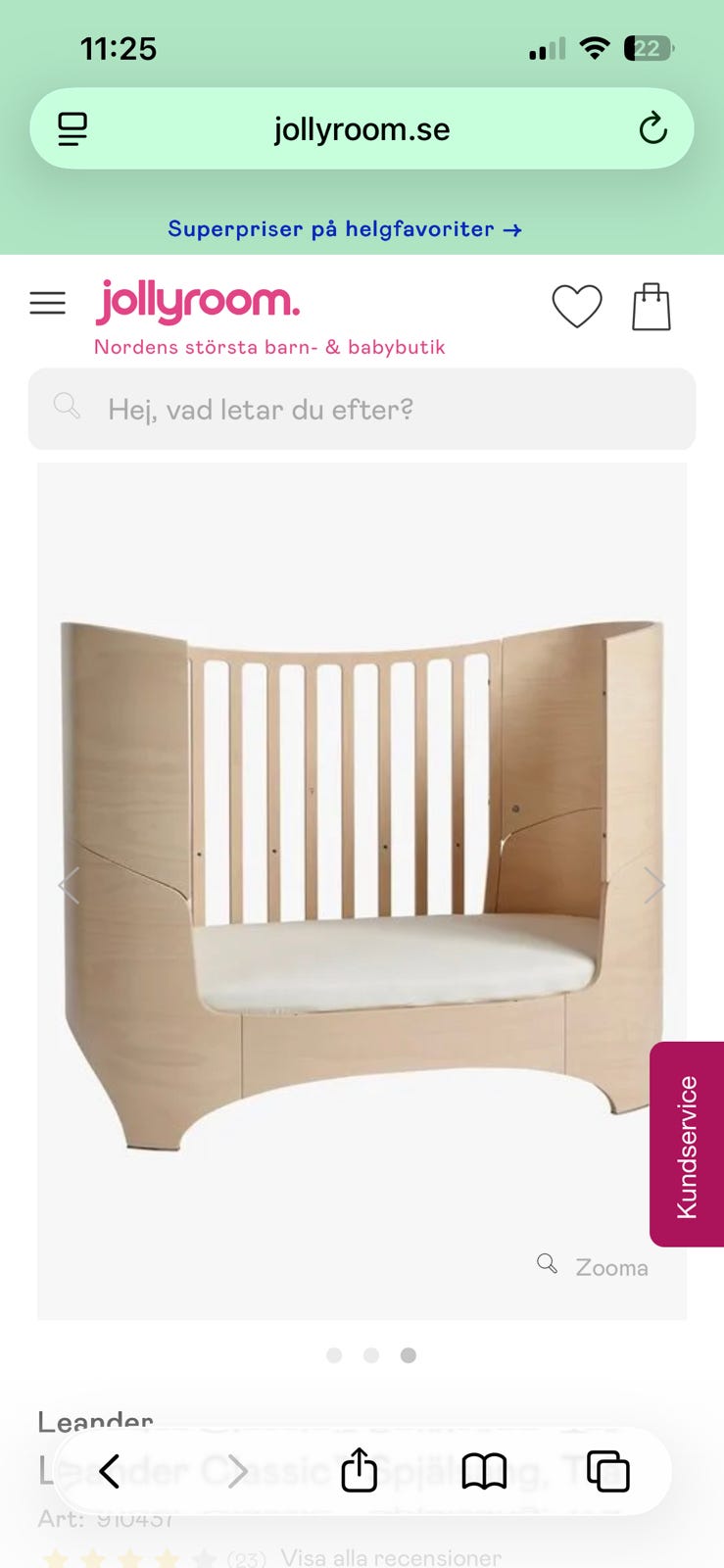Go to the jollyroom home logo
Viewport: 724px width, 1568px height.
198,301
